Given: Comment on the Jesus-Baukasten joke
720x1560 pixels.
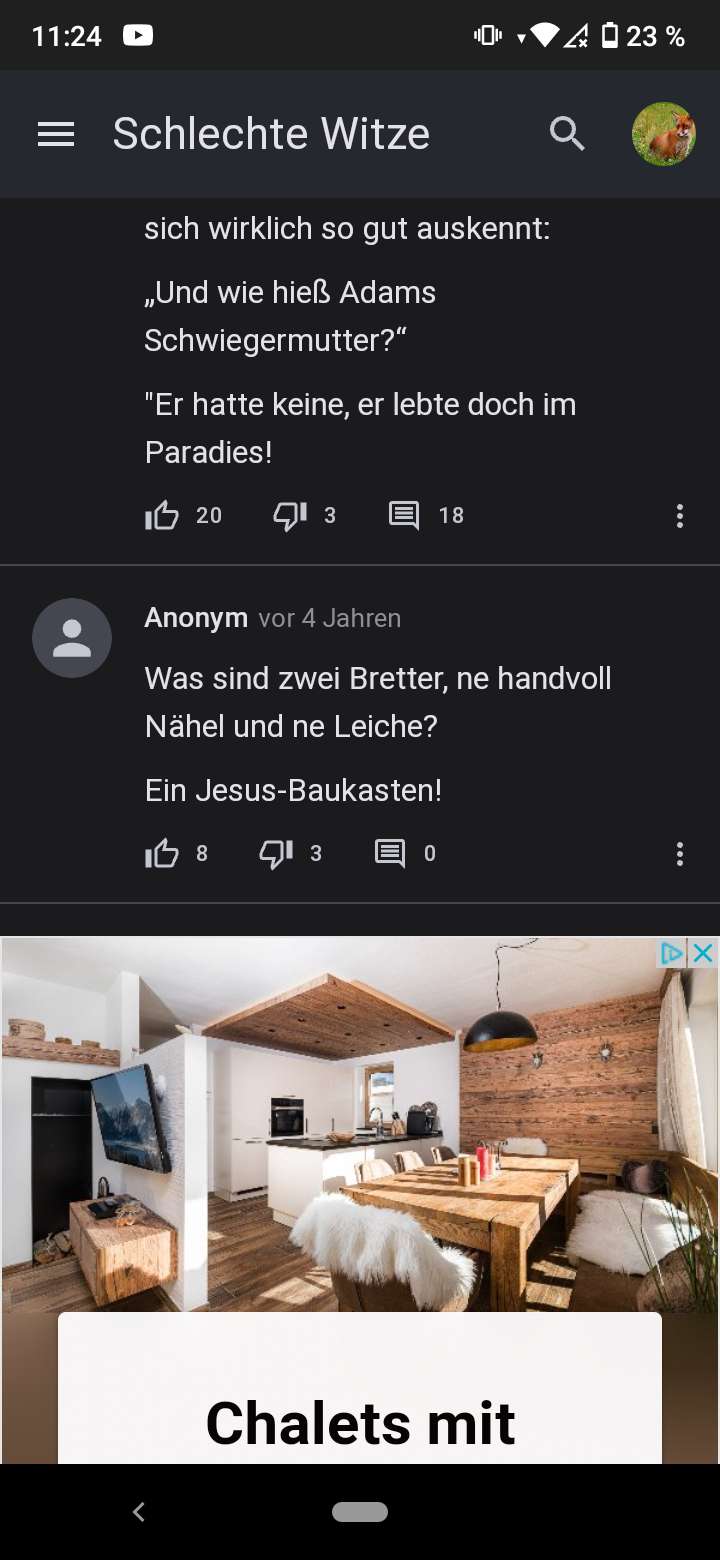Looking at the screenshot, I should pos(390,854).
